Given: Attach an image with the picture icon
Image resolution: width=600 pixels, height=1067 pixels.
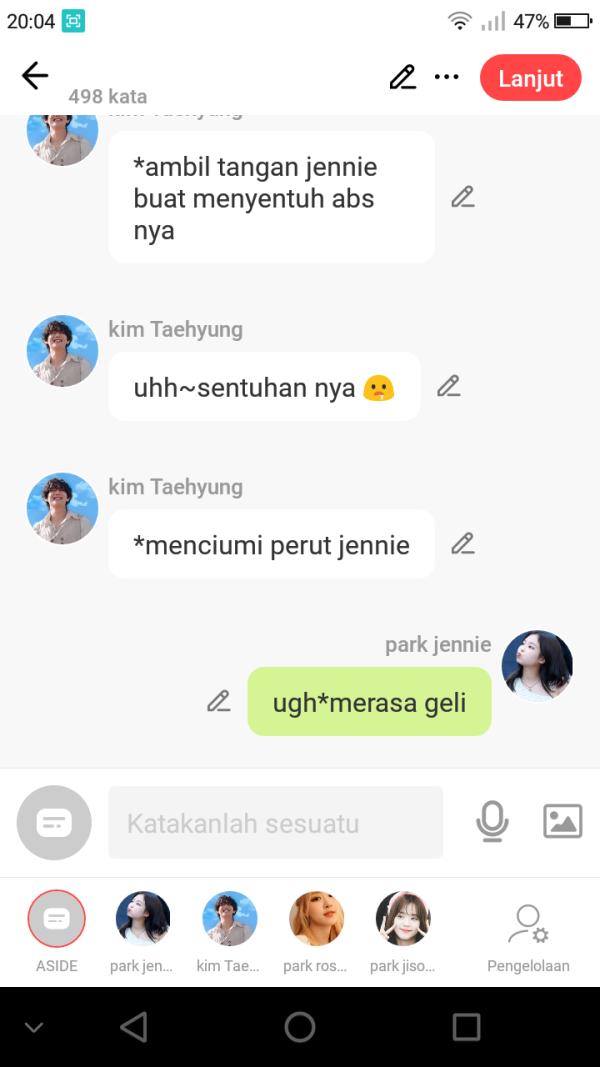Looking at the screenshot, I should click(x=562, y=822).
